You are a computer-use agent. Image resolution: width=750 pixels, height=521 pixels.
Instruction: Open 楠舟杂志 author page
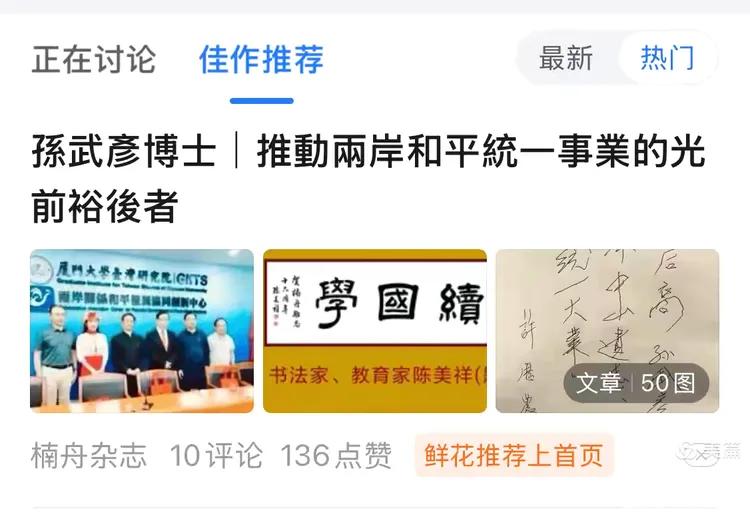point(89,456)
